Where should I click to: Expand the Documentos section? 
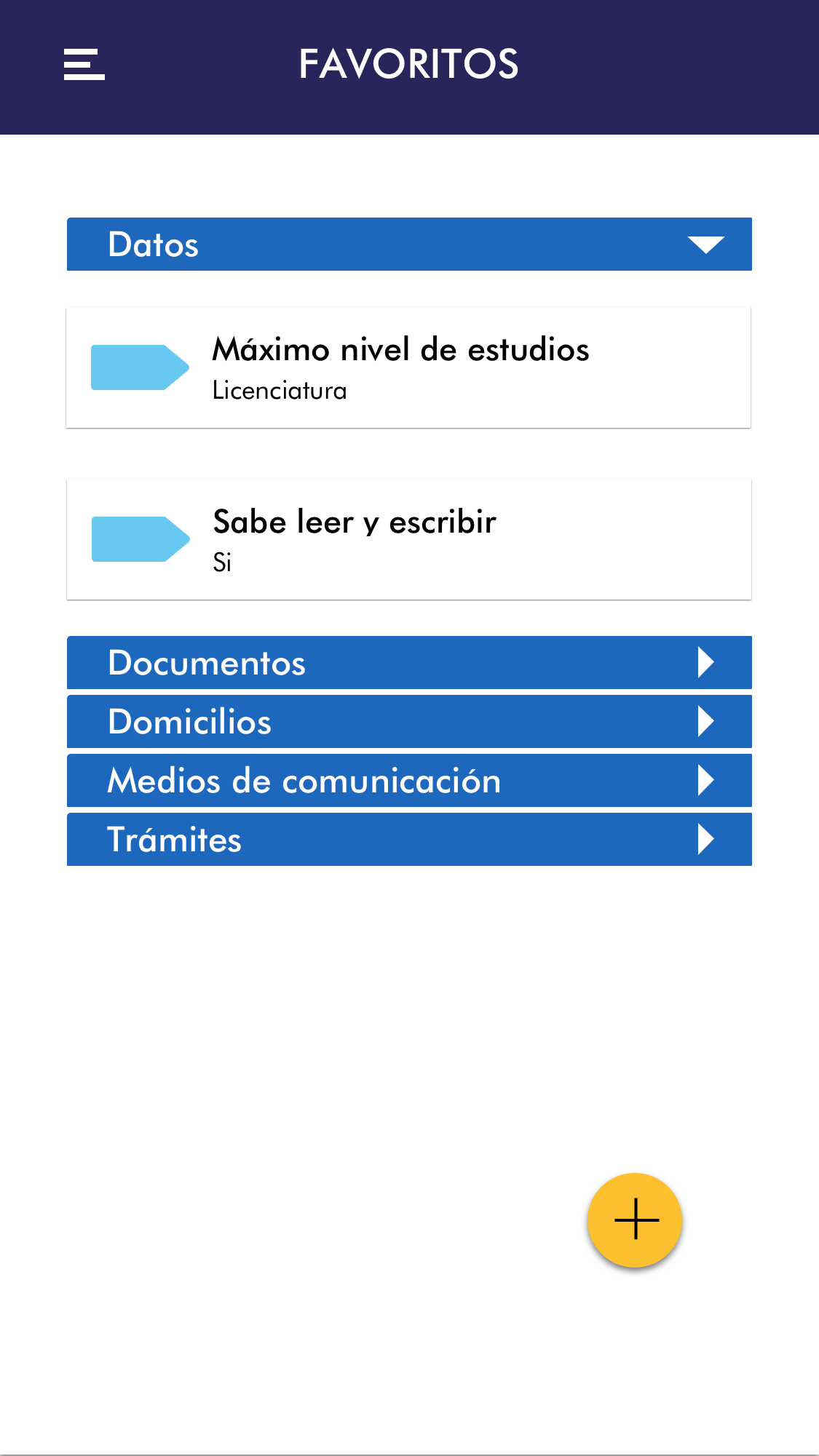[x=409, y=663]
